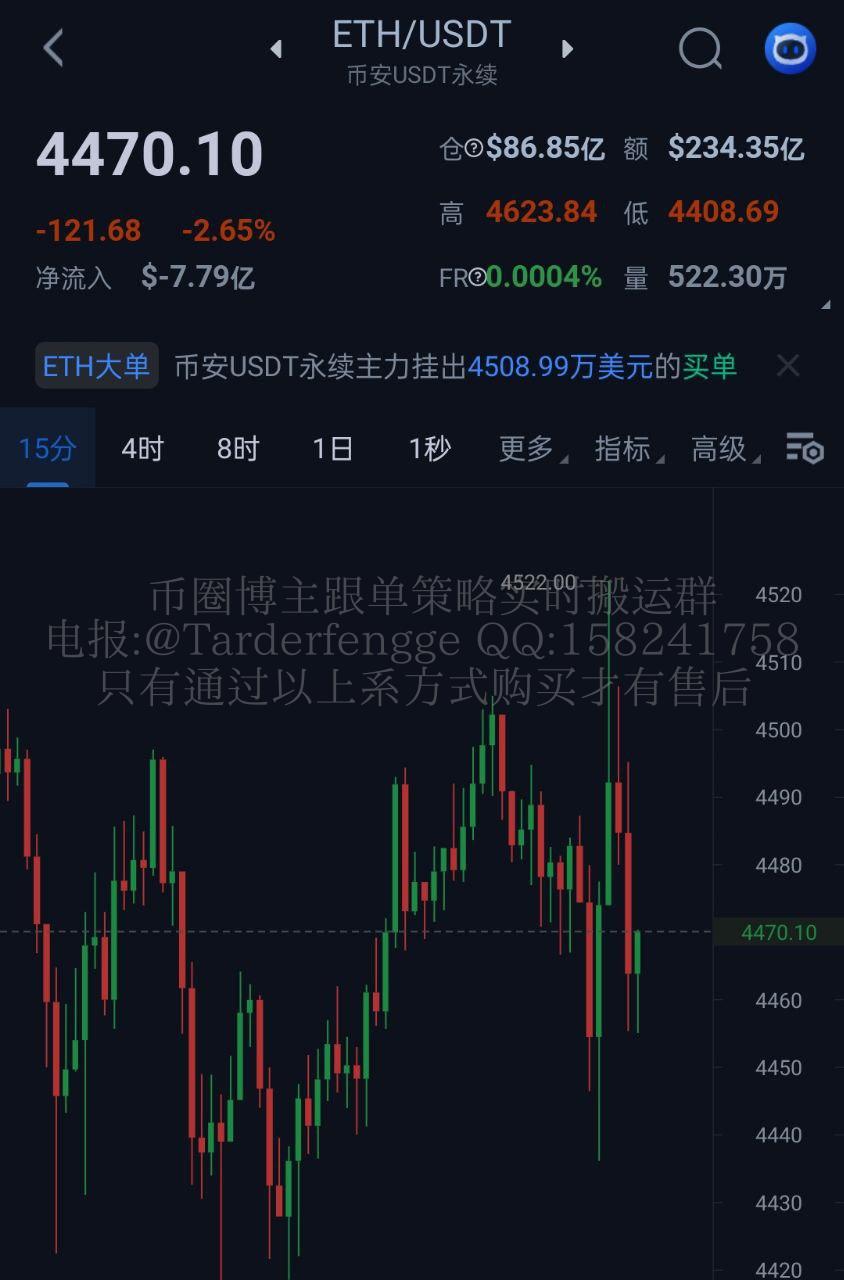Open the blue robot assistant

pyautogui.click(x=790, y=48)
